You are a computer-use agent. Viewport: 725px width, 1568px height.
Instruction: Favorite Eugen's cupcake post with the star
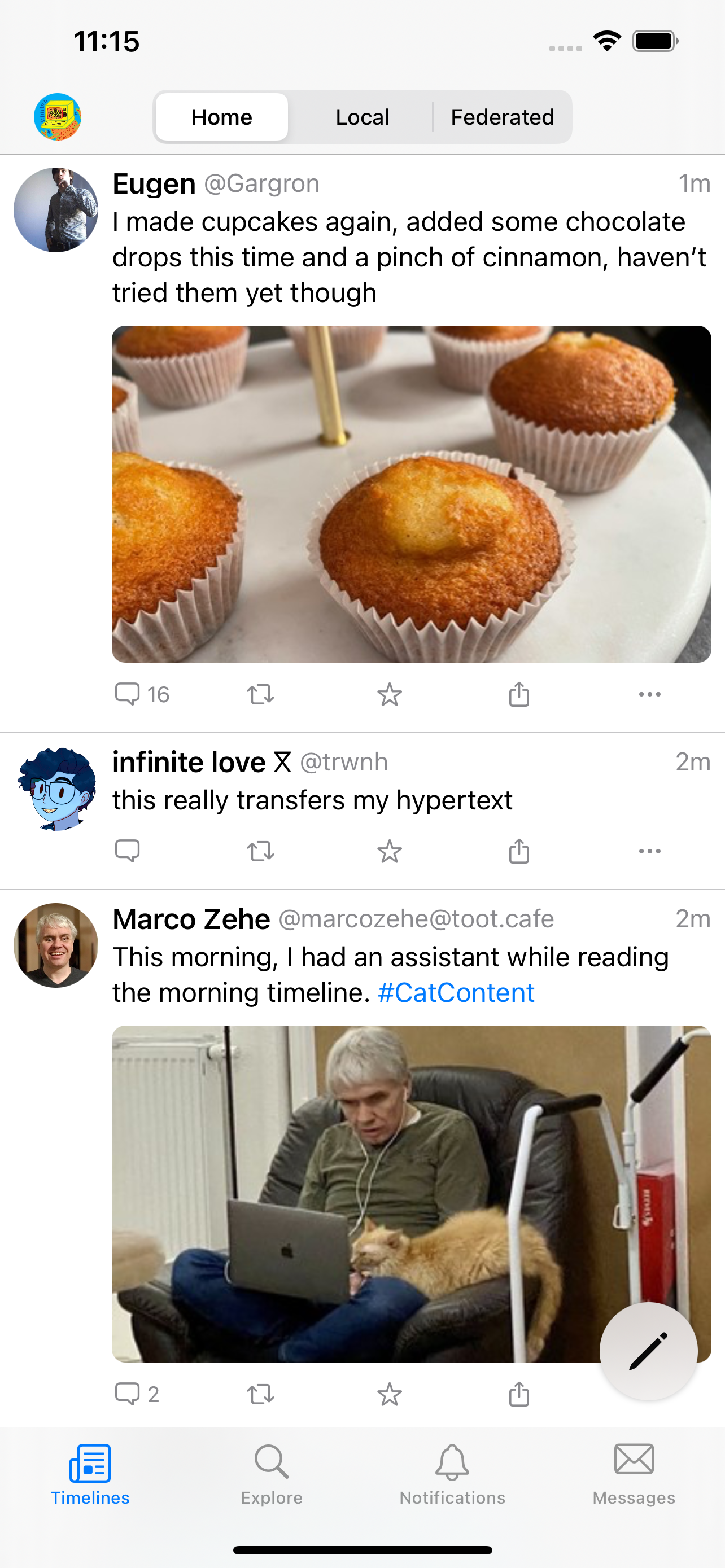click(x=390, y=694)
